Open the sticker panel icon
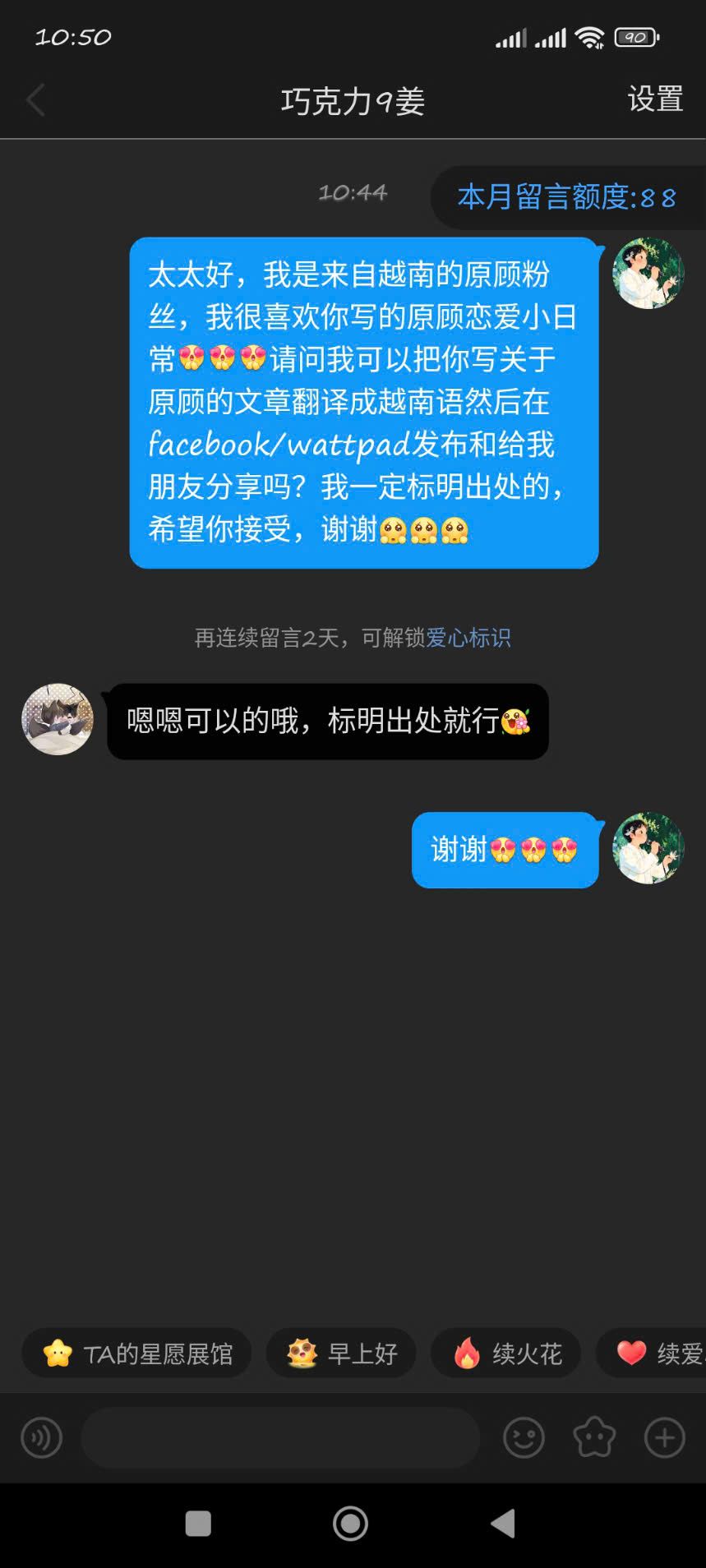This screenshot has height=1568, width=706. [593, 1438]
